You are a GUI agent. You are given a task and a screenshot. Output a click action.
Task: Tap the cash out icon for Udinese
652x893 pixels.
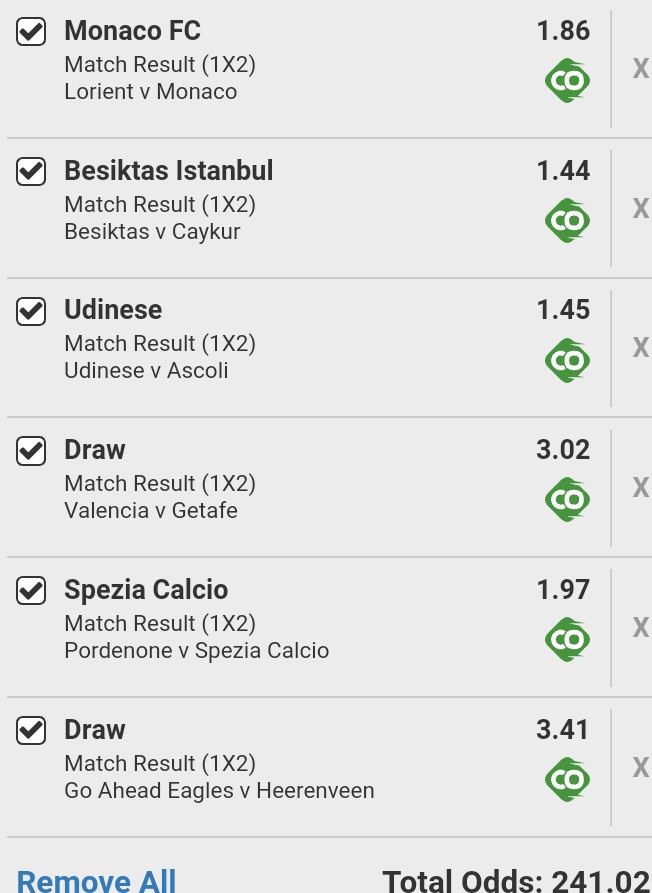[x=567, y=359]
